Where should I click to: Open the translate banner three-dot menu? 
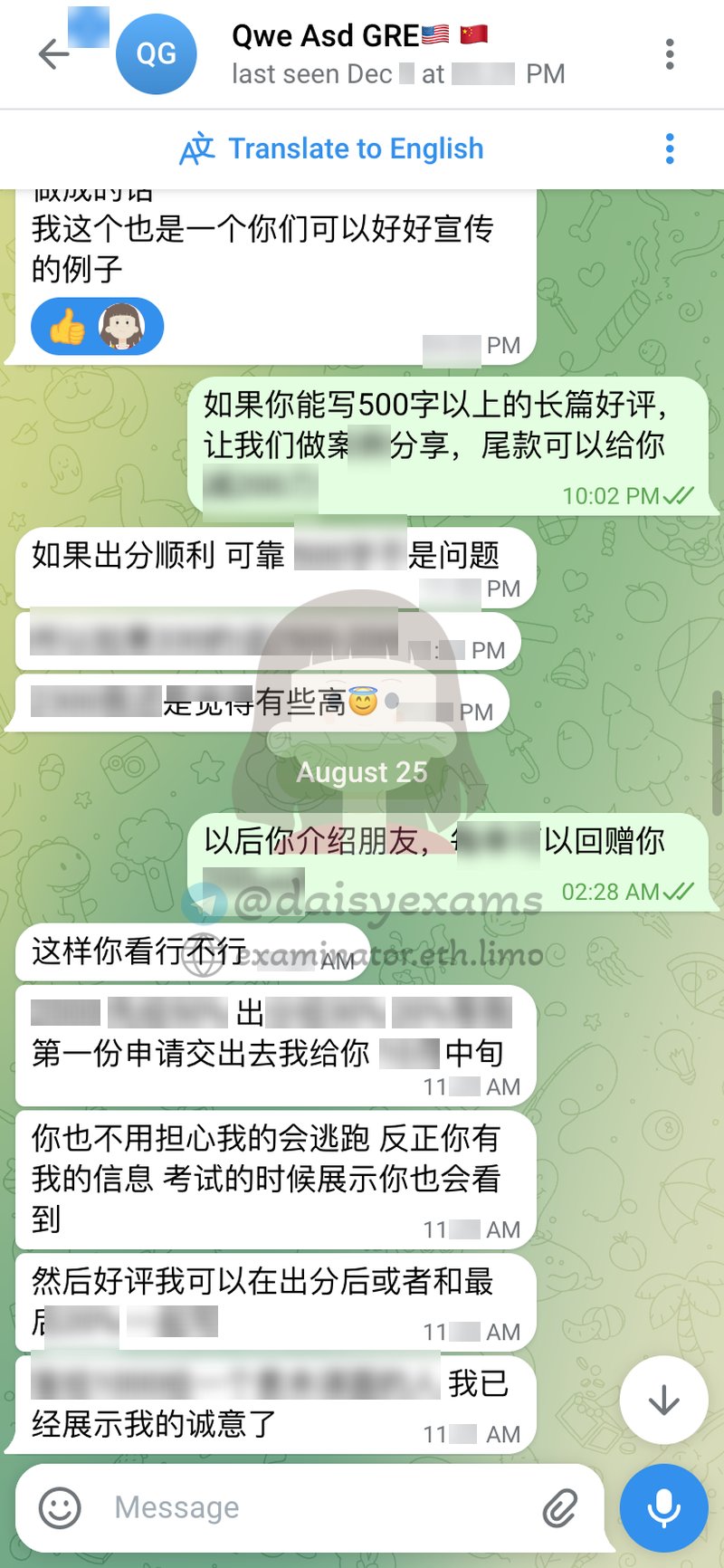pos(670,148)
